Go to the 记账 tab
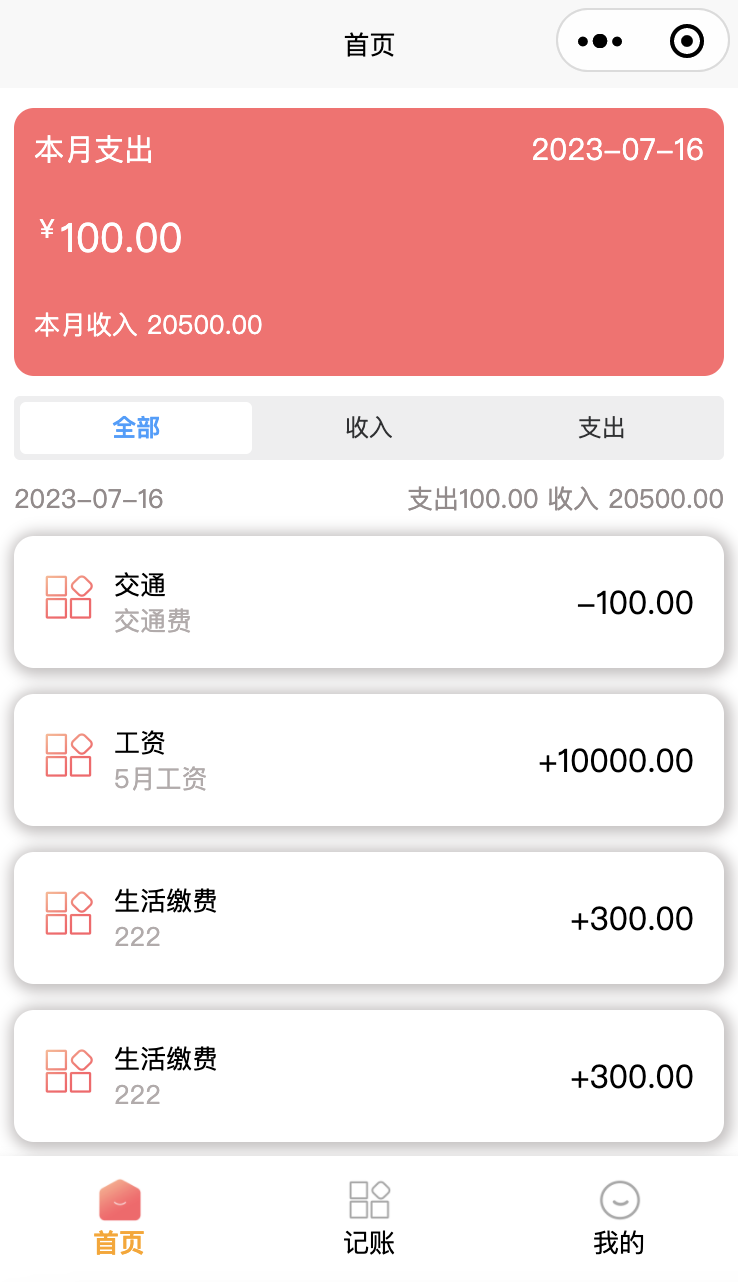This screenshot has height=1282, width=738. coord(369,1218)
